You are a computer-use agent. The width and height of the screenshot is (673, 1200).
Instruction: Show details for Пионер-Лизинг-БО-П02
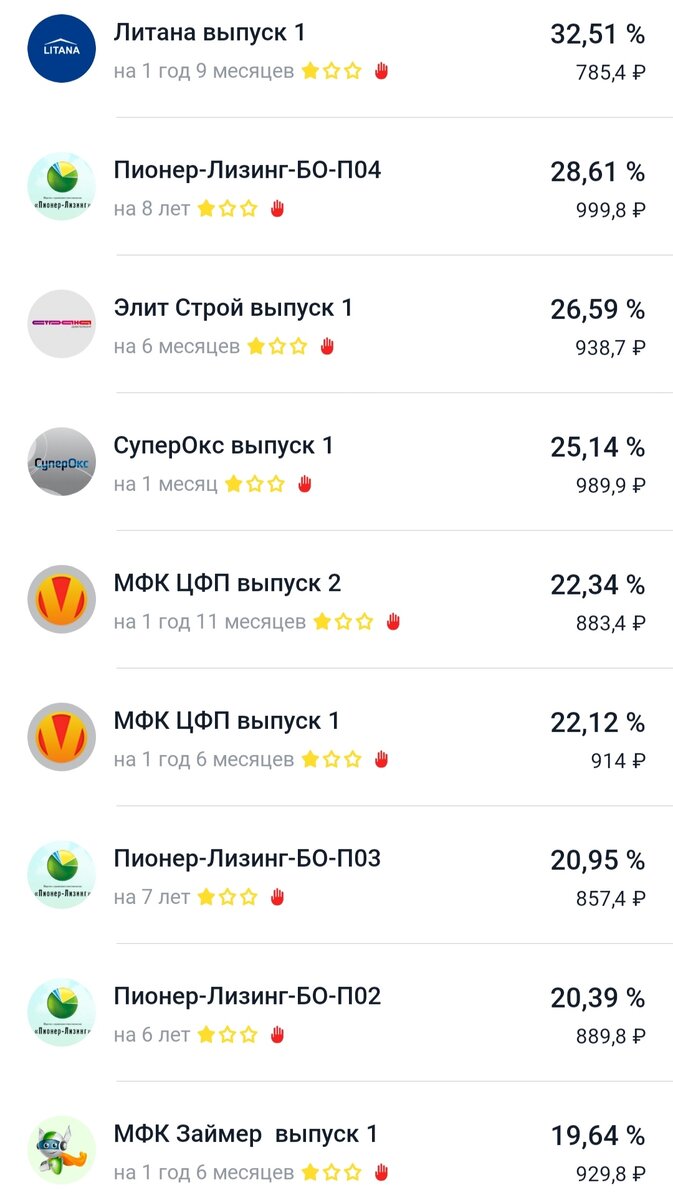247,997
